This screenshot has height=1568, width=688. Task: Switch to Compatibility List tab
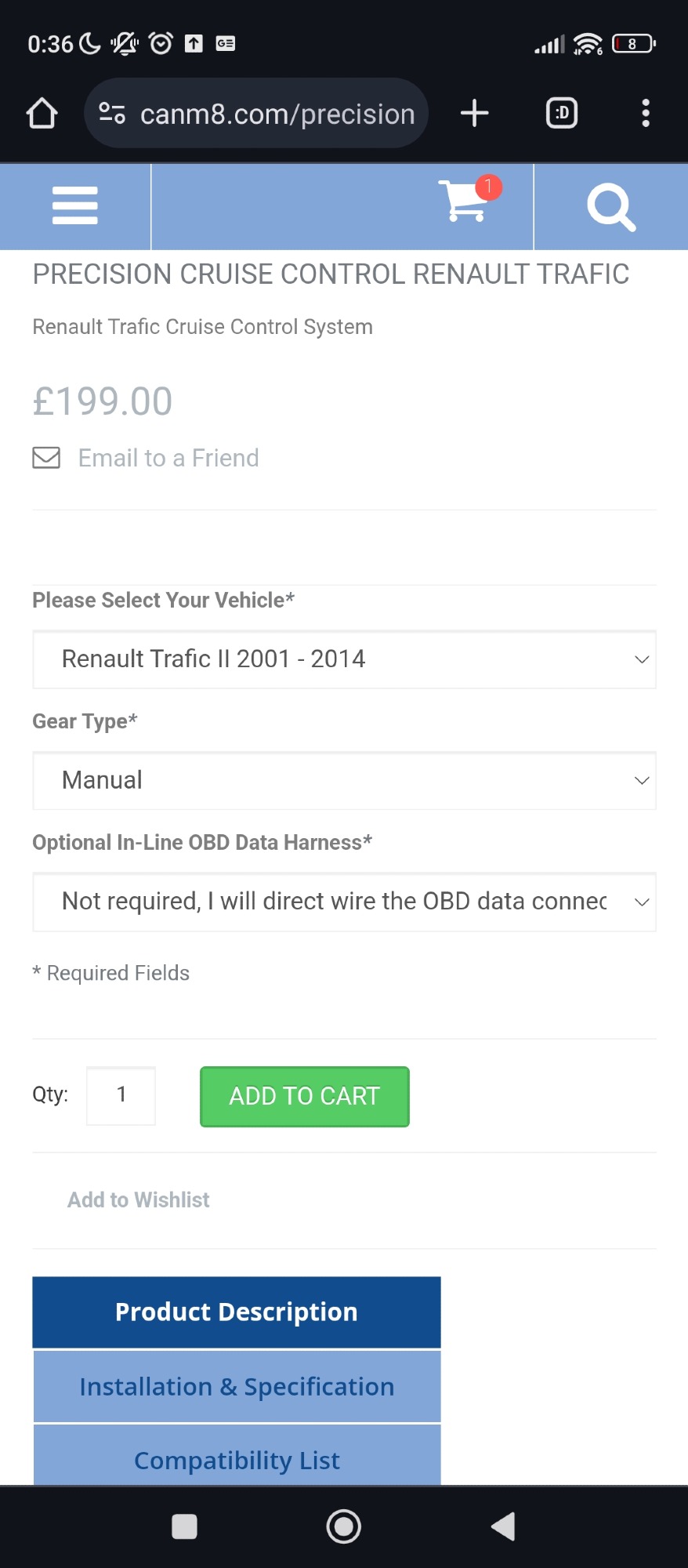(x=237, y=1457)
